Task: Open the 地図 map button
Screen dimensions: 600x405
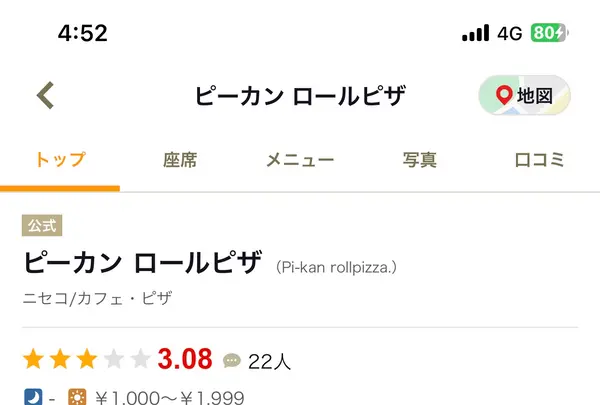Action: (524, 96)
